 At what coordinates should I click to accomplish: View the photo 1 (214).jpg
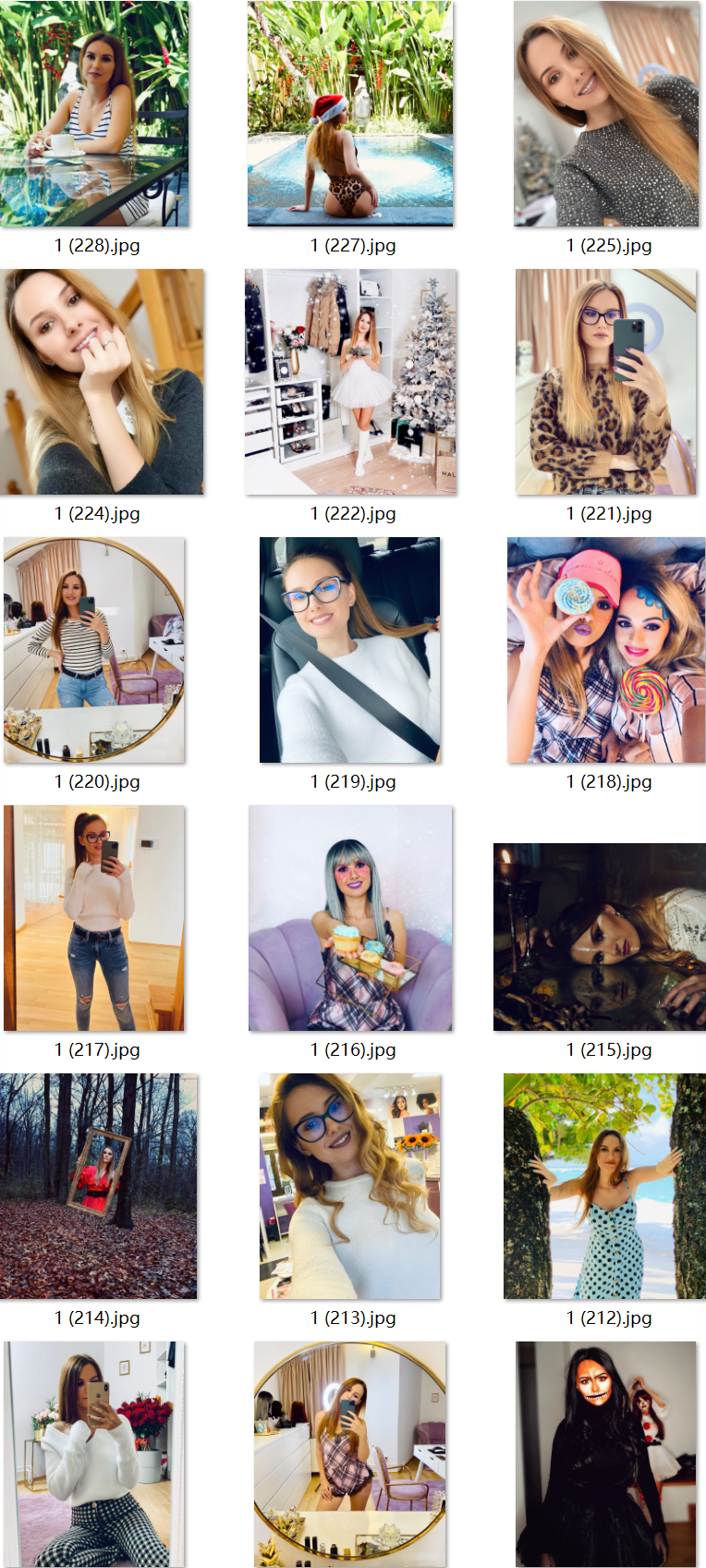tap(98, 1186)
